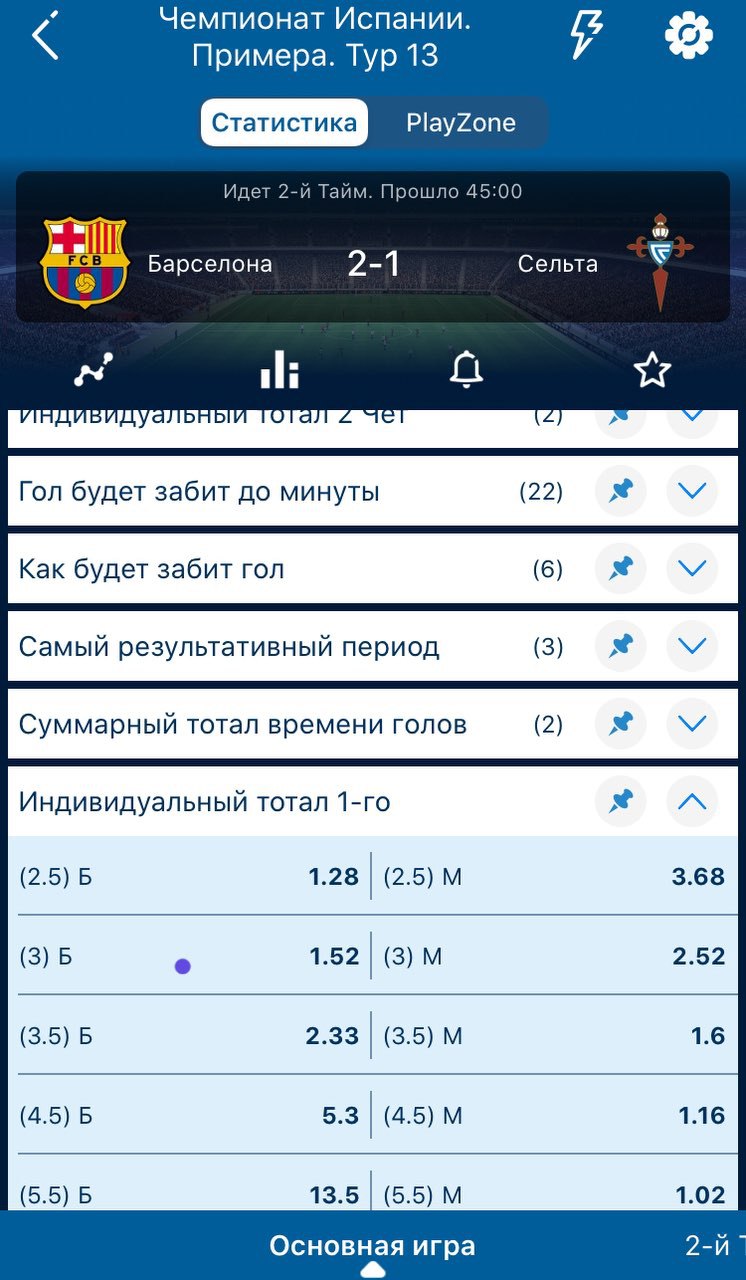Viewport: 746px width, 1280px height.
Task: Expand Как будет забит гол
Action: (x=692, y=569)
